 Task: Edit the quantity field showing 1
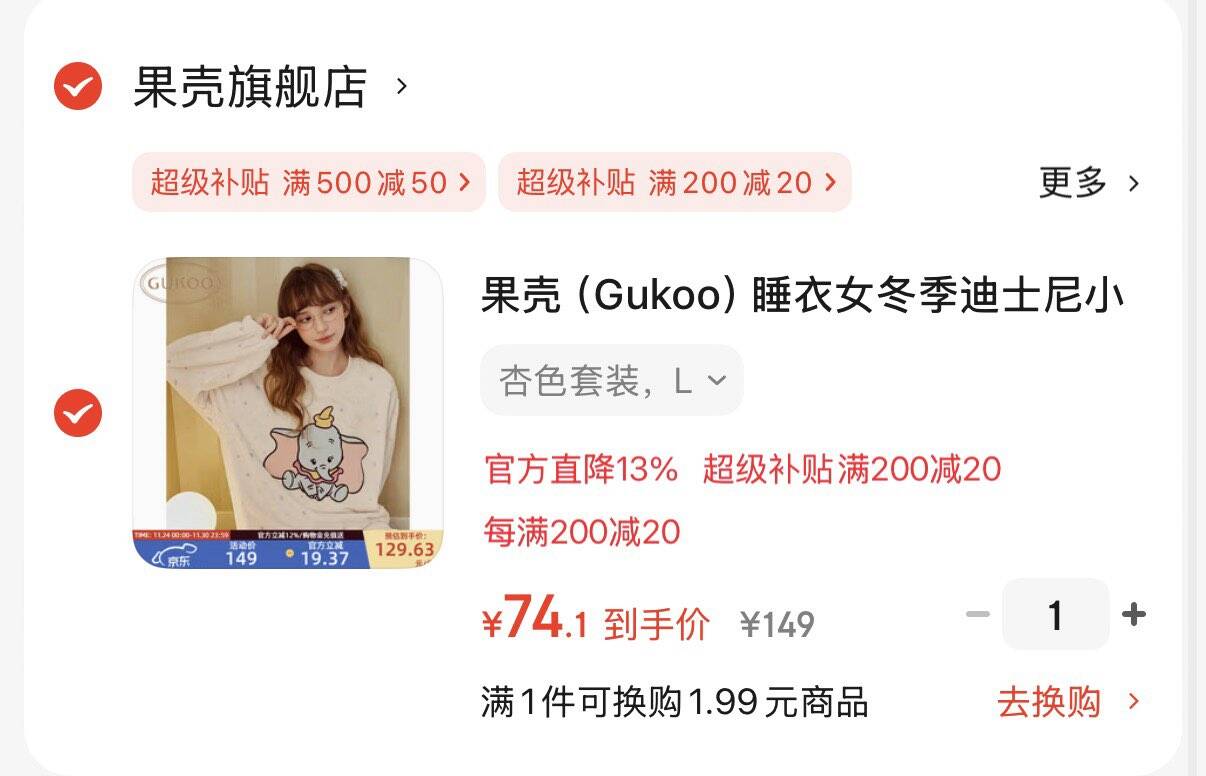tap(1055, 614)
